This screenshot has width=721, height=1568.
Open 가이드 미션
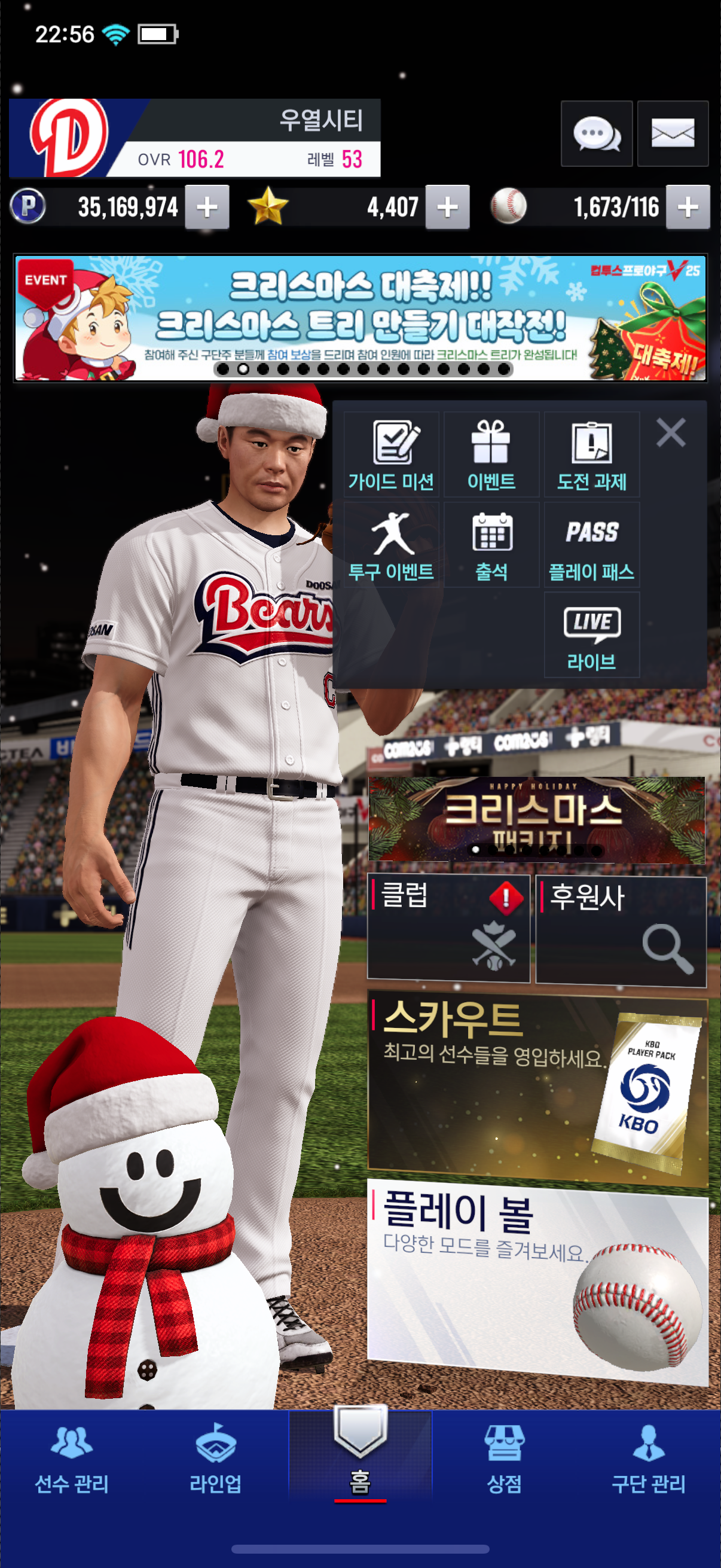pyautogui.click(x=391, y=454)
